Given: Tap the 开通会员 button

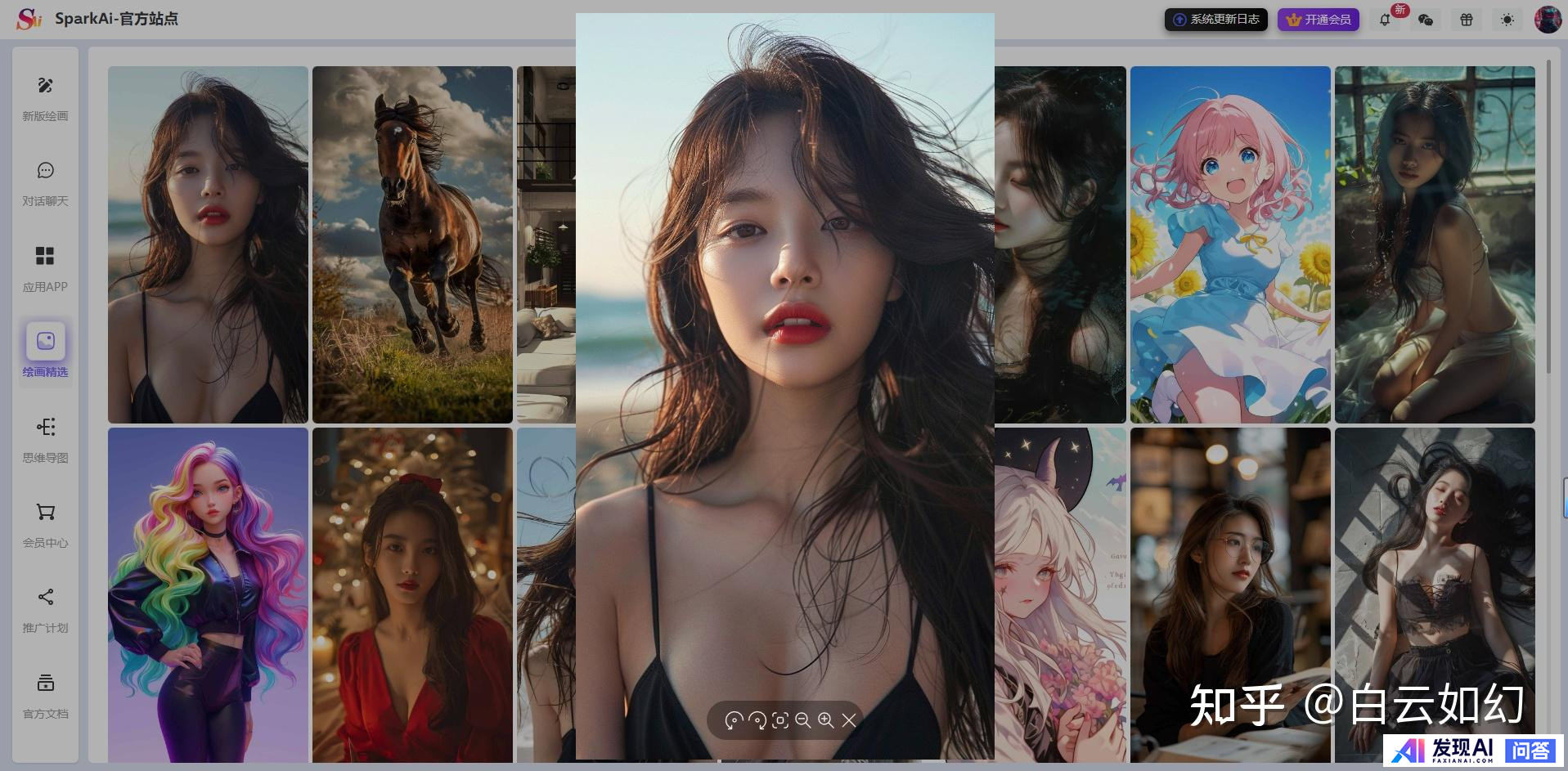Looking at the screenshot, I should (x=1318, y=20).
